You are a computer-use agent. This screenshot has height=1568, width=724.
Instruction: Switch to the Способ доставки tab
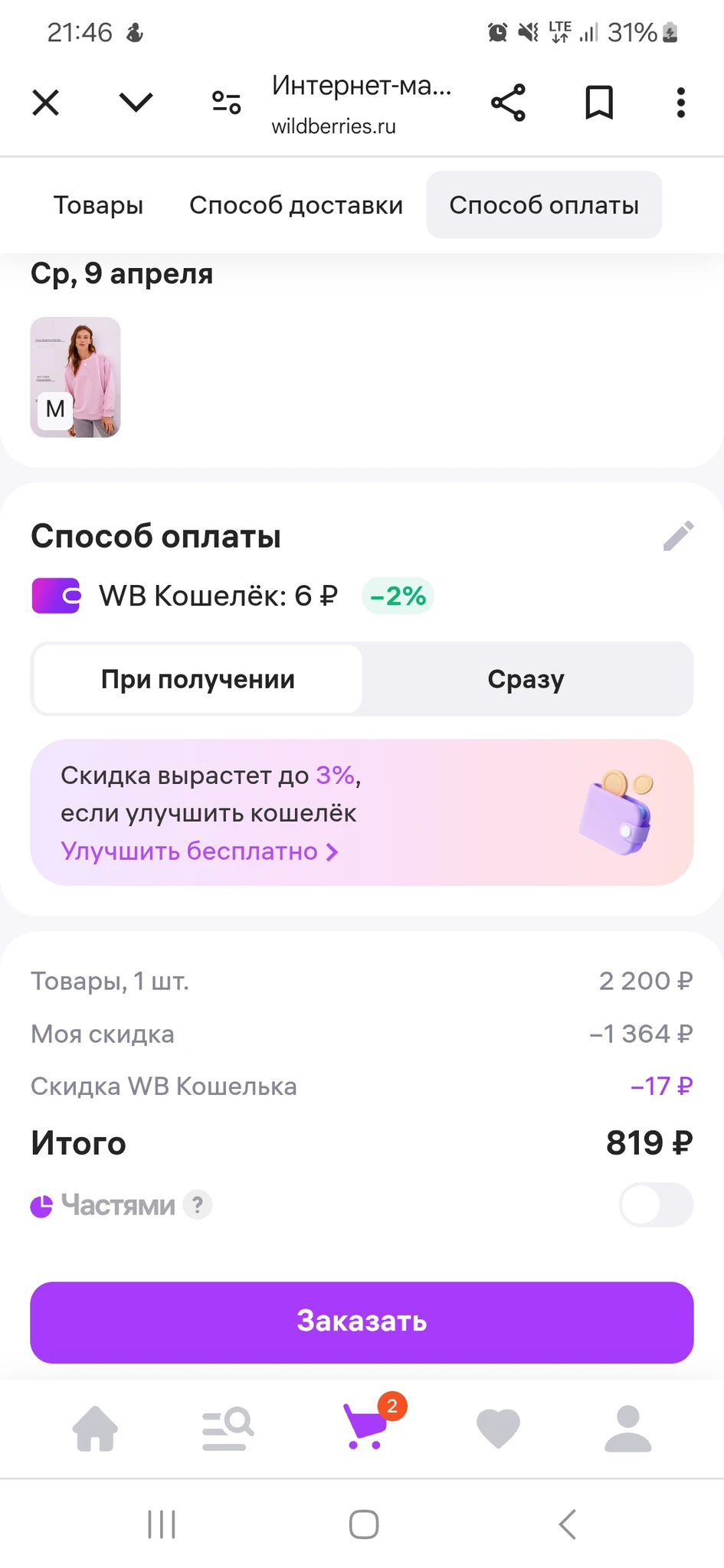pos(296,205)
